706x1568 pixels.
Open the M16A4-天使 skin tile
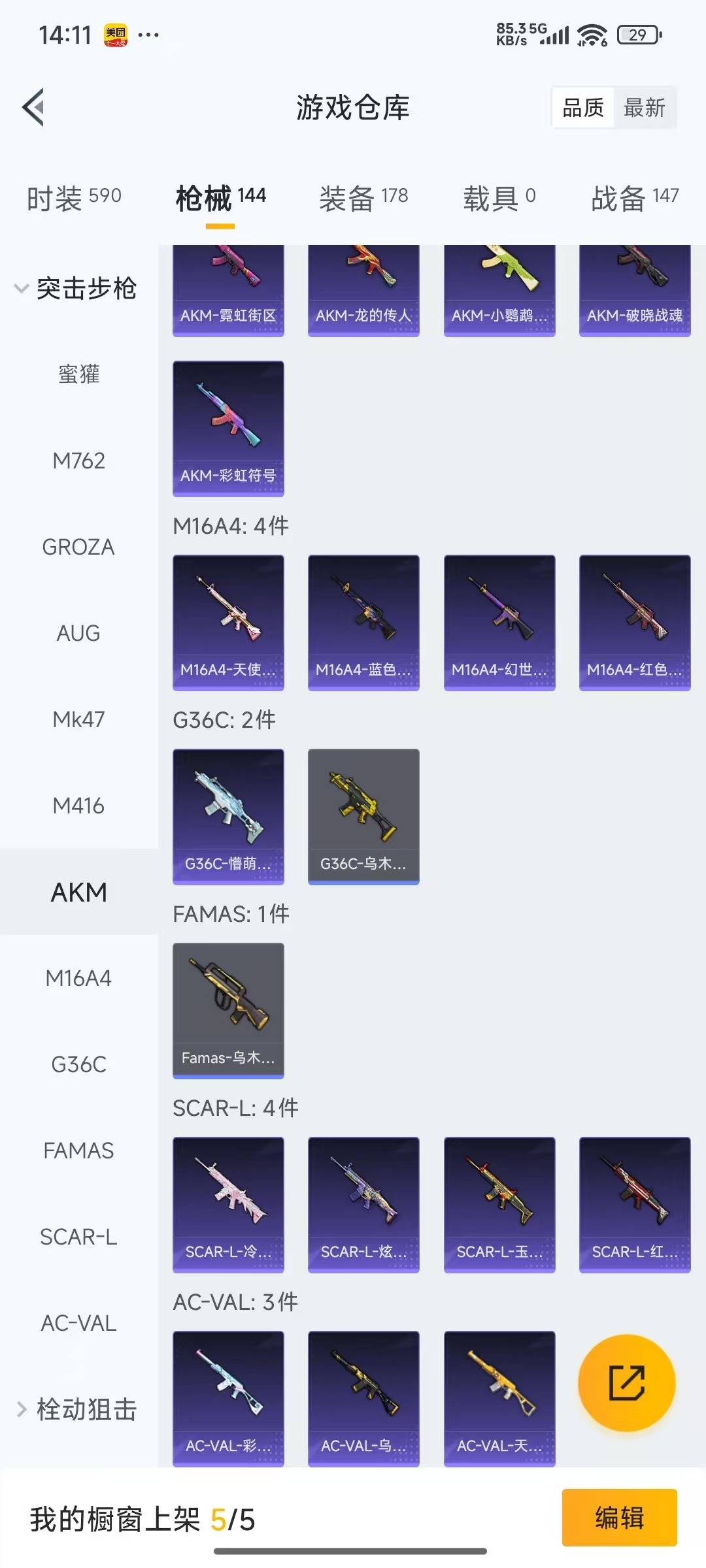click(x=228, y=622)
